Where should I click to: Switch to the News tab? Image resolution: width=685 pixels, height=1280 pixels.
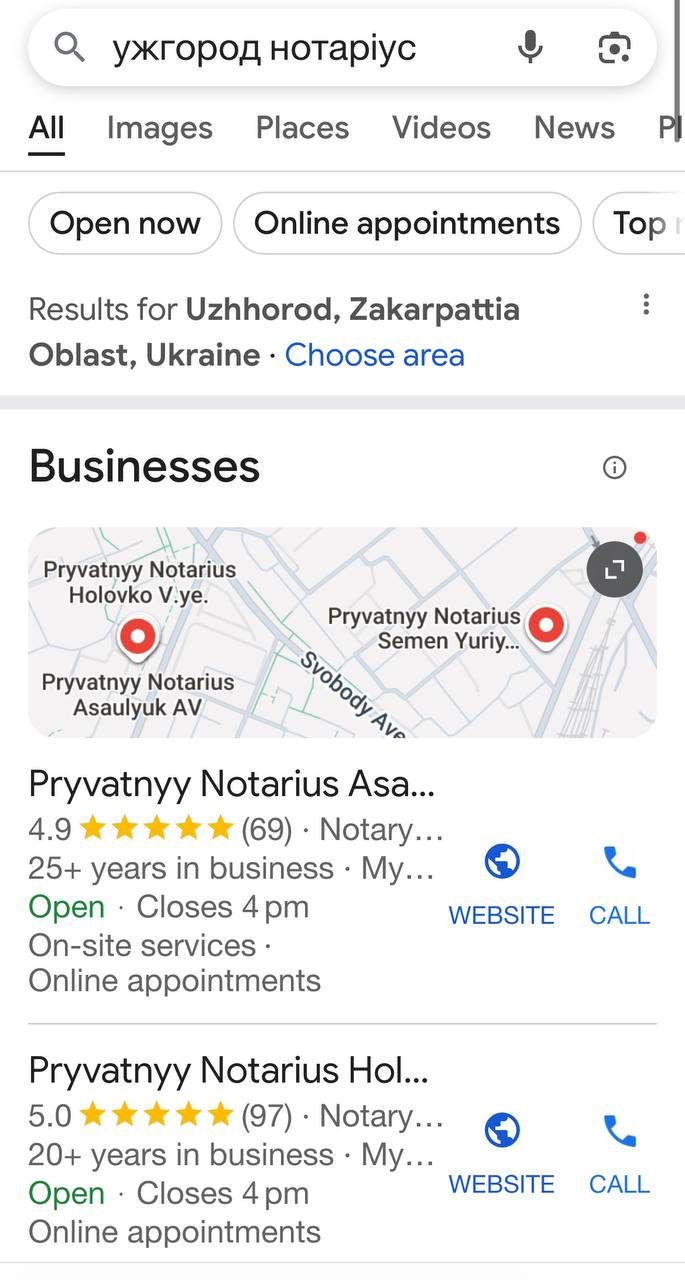[574, 128]
